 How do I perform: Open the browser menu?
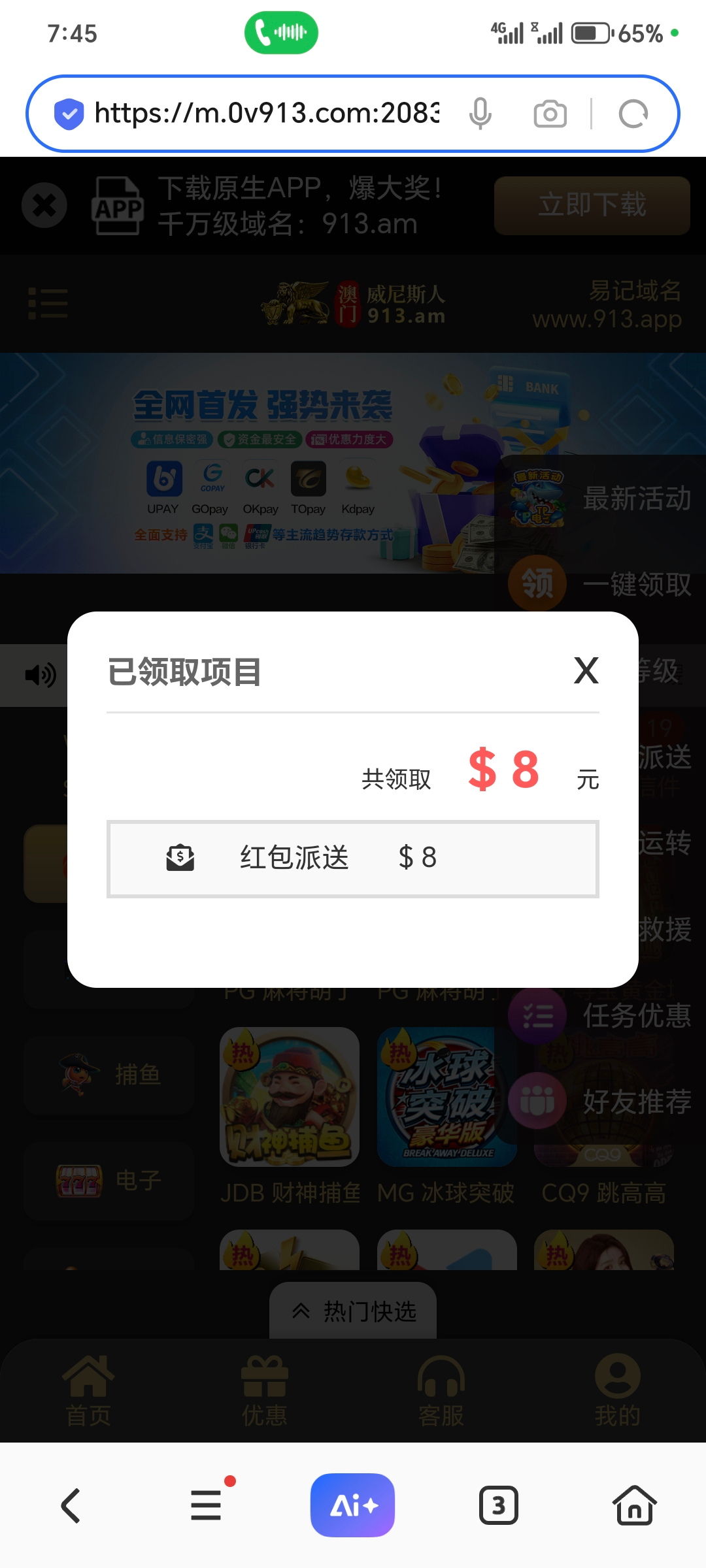(x=206, y=1506)
